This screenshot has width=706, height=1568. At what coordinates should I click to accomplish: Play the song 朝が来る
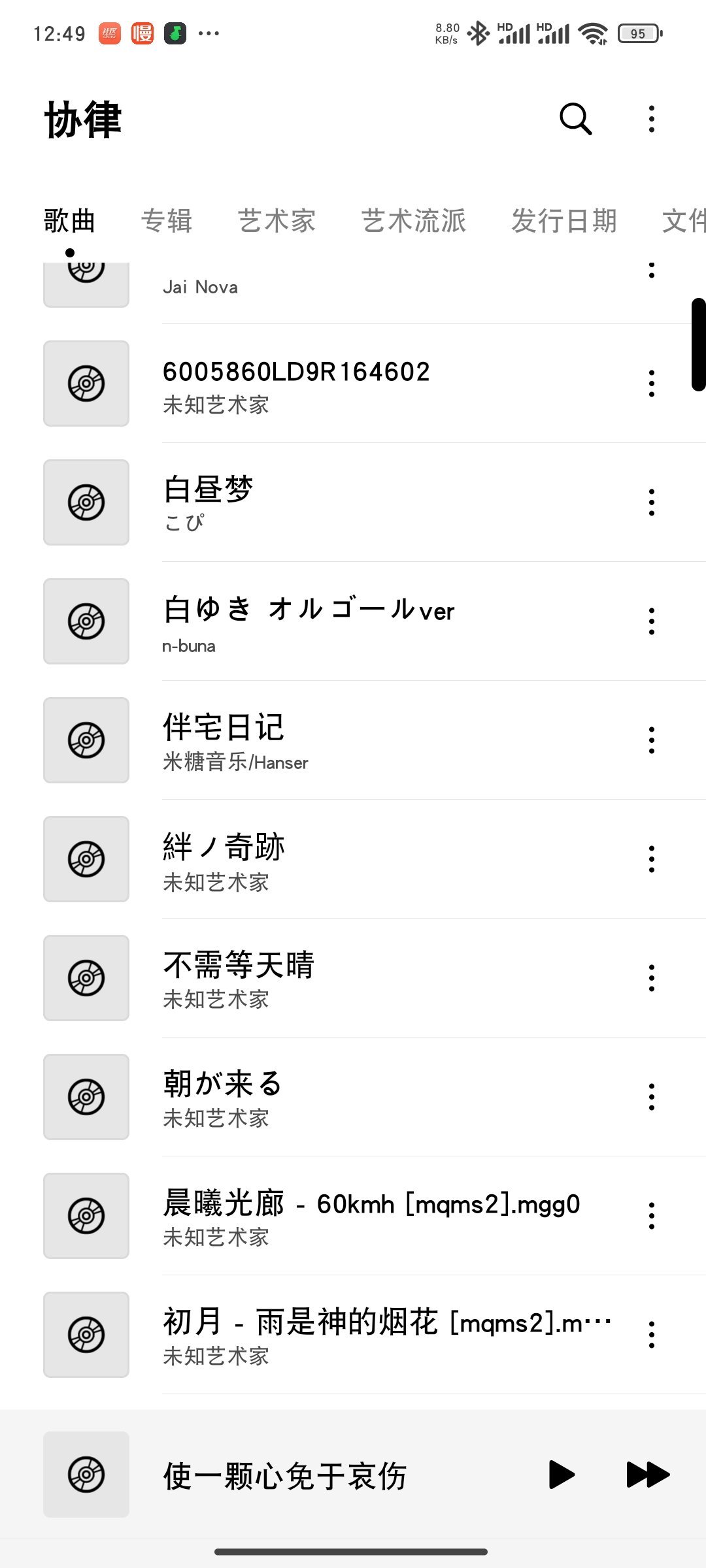(353, 1097)
